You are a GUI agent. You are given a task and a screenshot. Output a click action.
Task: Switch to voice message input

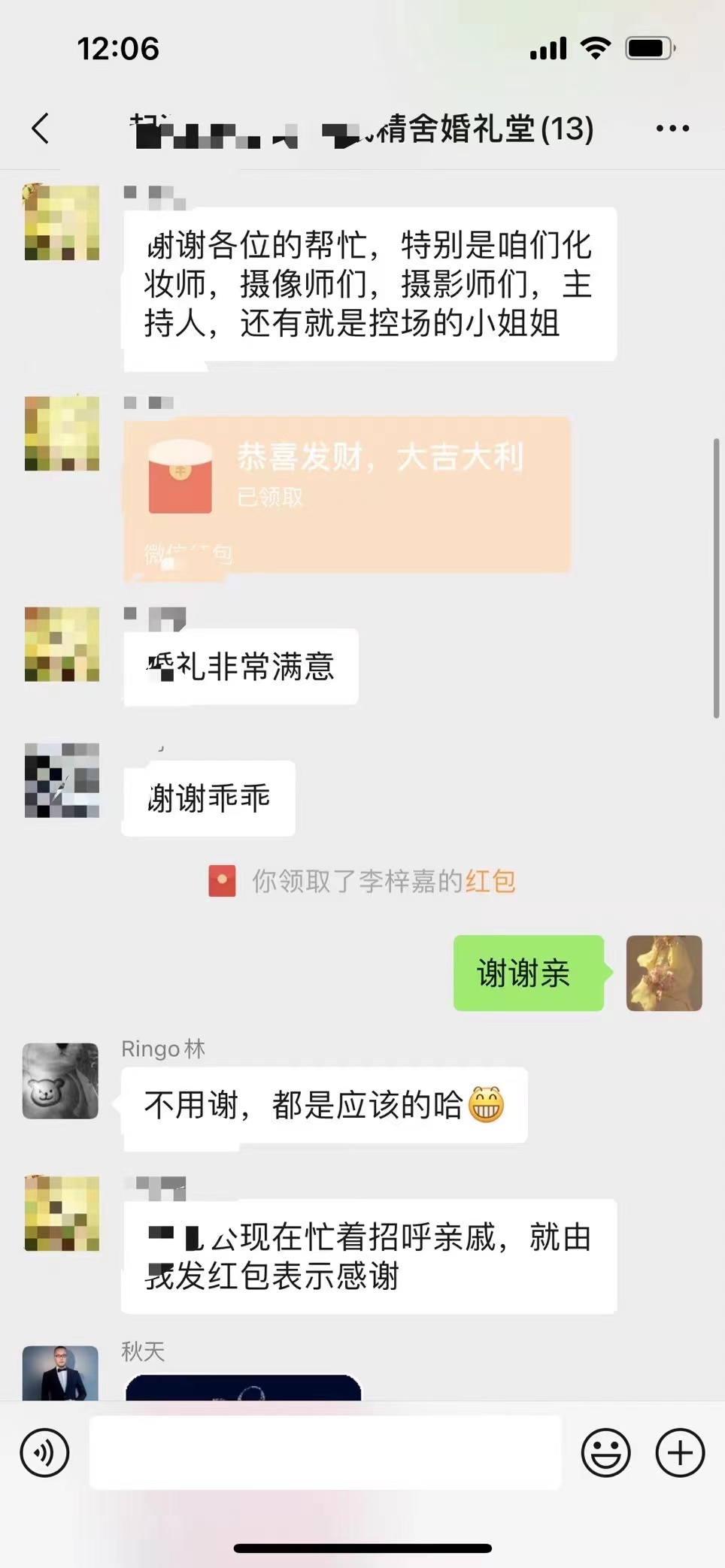(x=45, y=1452)
